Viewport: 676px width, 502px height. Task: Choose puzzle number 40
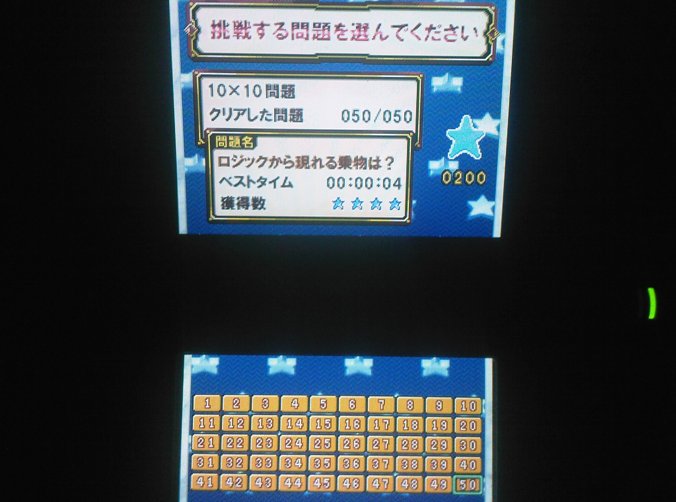(x=467, y=465)
